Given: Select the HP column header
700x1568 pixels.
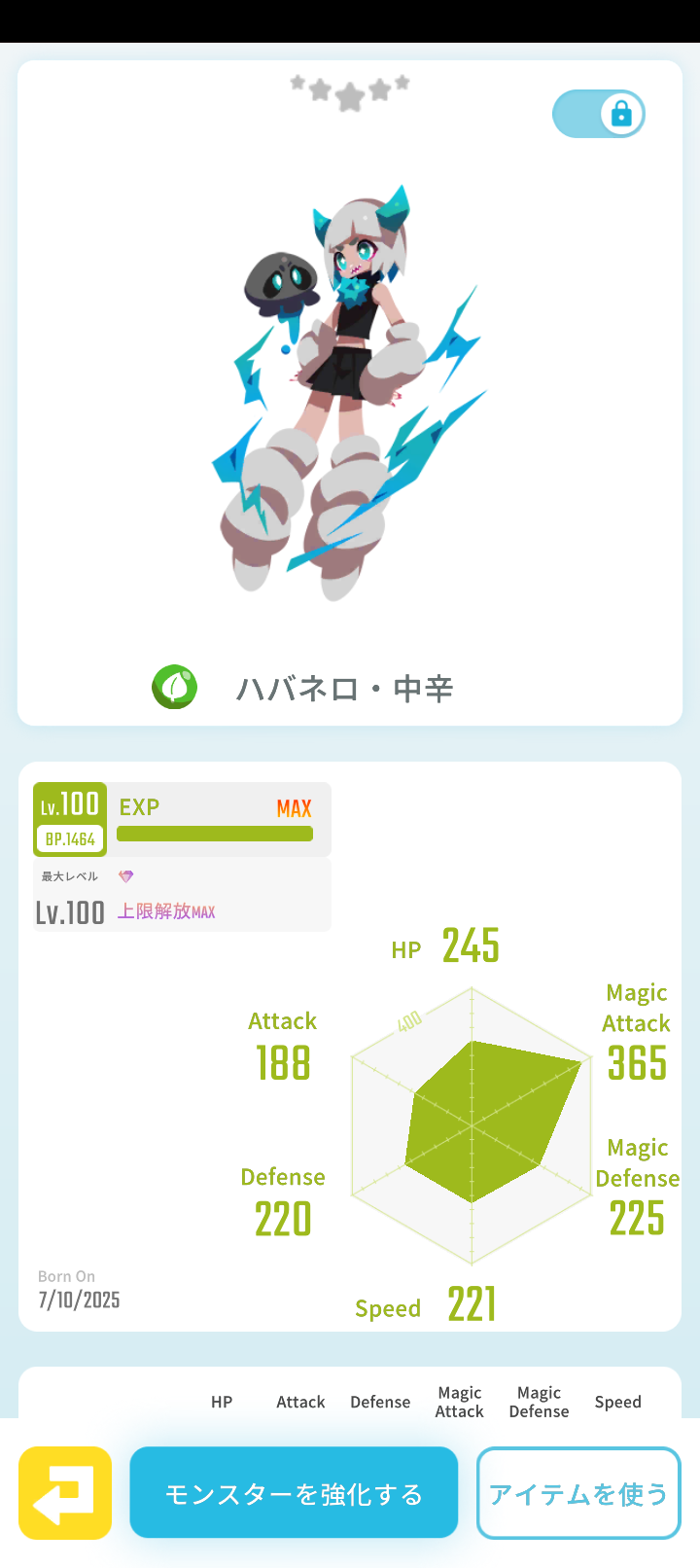Looking at the screenshot, I should 222,1402.
